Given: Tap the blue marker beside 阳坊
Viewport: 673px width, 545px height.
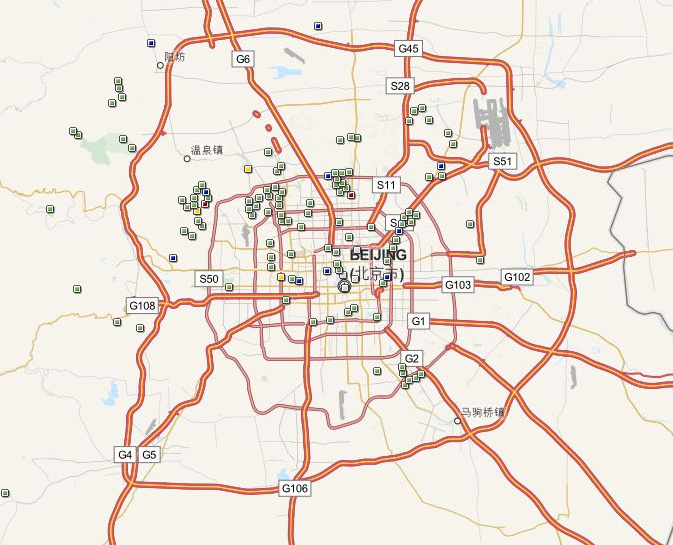Looking at the screenshot, I should [151, 43].
